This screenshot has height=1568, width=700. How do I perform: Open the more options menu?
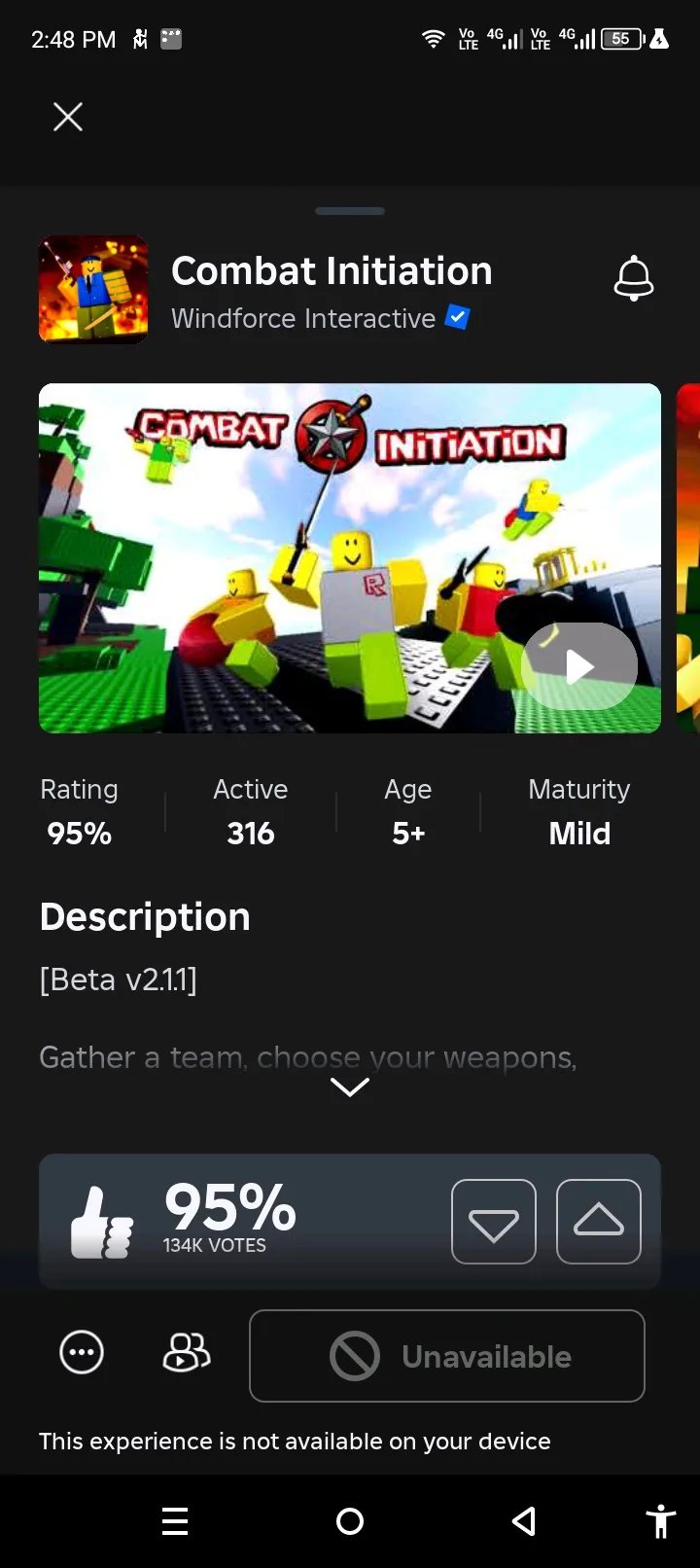[x=82, y=1352]
